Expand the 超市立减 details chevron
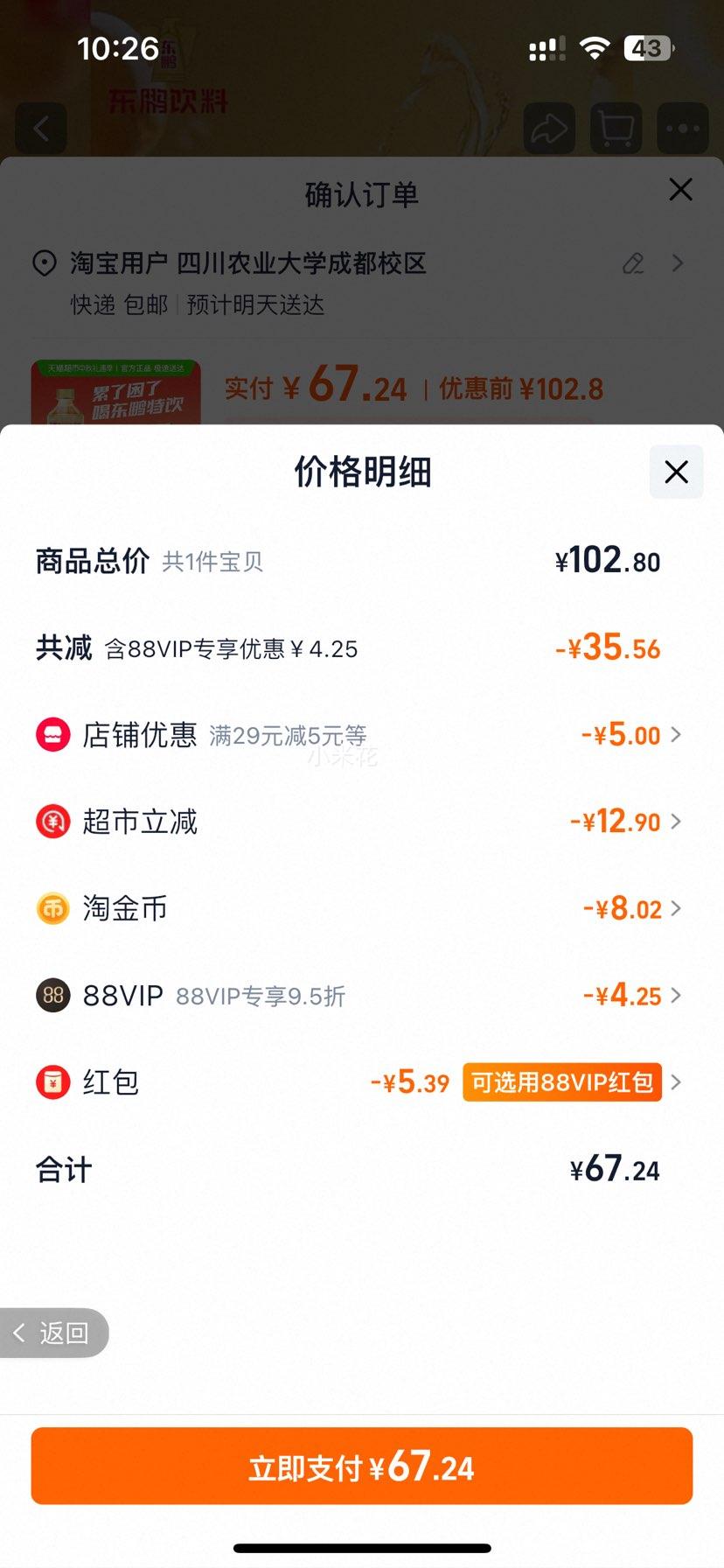The image size is (724, 1568). click(x=675, y=822)
